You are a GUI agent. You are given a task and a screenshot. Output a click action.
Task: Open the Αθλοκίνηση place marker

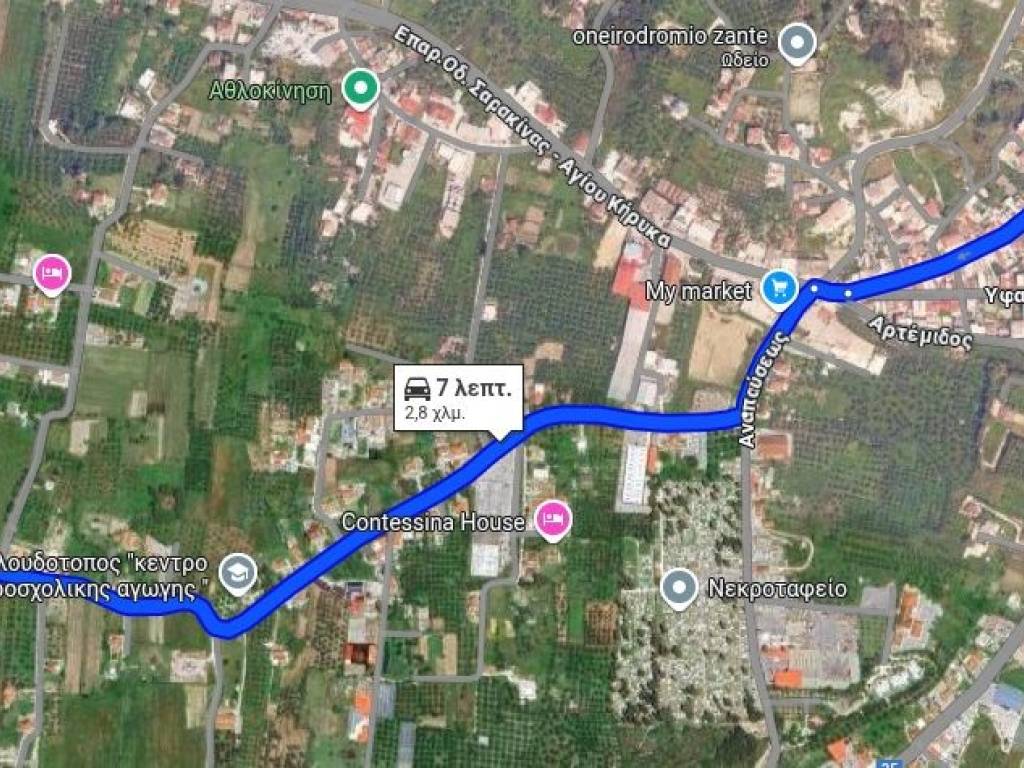[x=360, y=88]
